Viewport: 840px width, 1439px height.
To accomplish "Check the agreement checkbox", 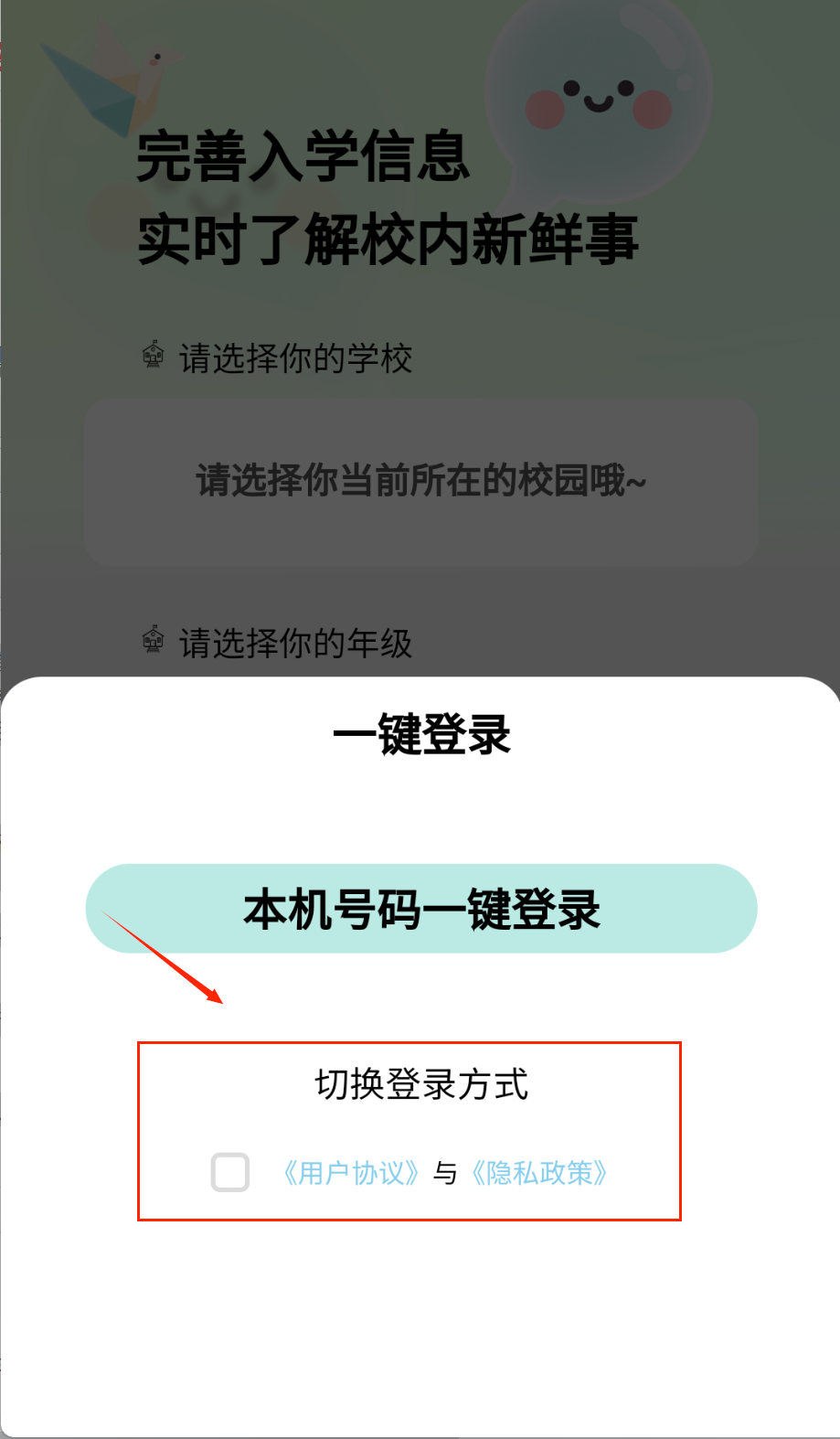I will 230,1172.
